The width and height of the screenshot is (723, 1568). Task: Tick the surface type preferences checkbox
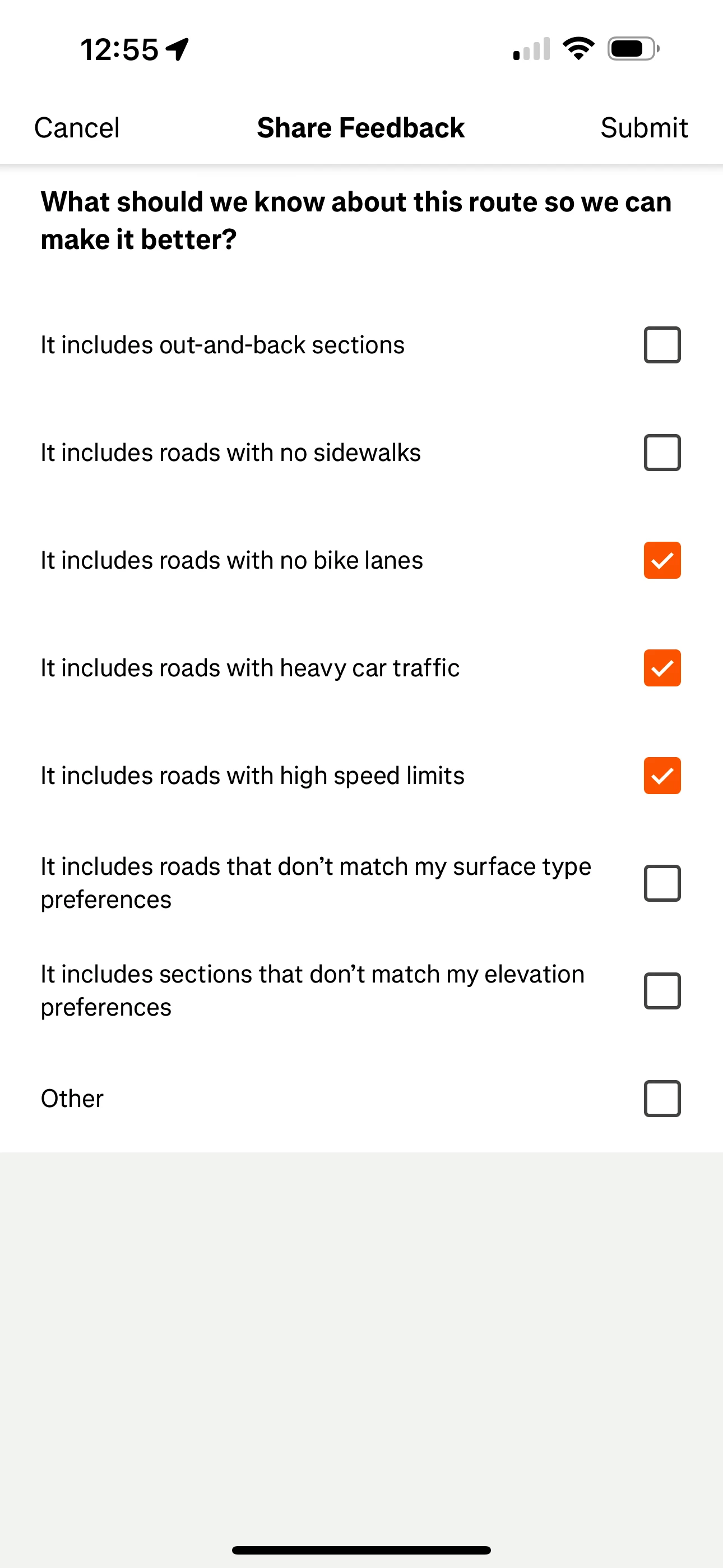pyautogui.click(x=662, y=883)
